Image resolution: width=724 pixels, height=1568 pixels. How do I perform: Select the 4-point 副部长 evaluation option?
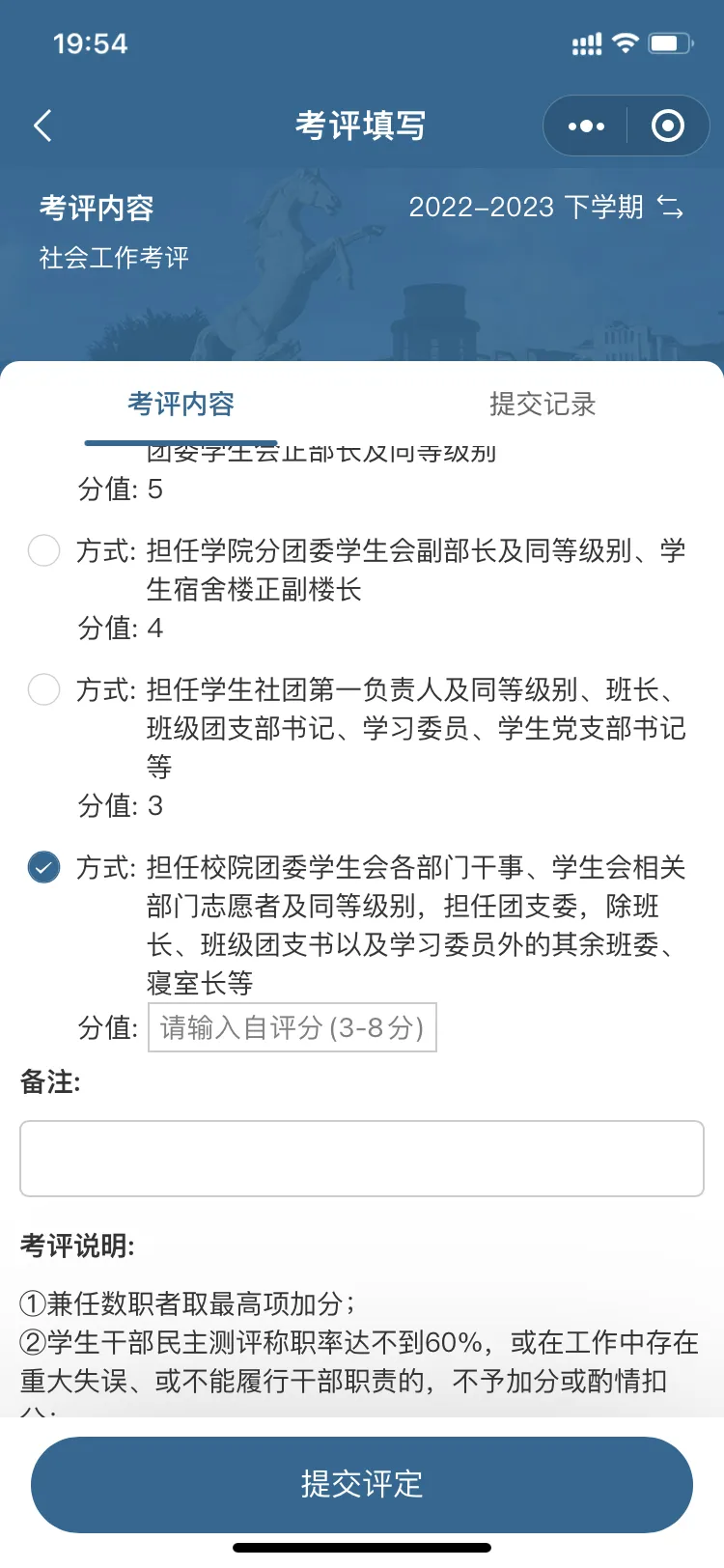43,551
